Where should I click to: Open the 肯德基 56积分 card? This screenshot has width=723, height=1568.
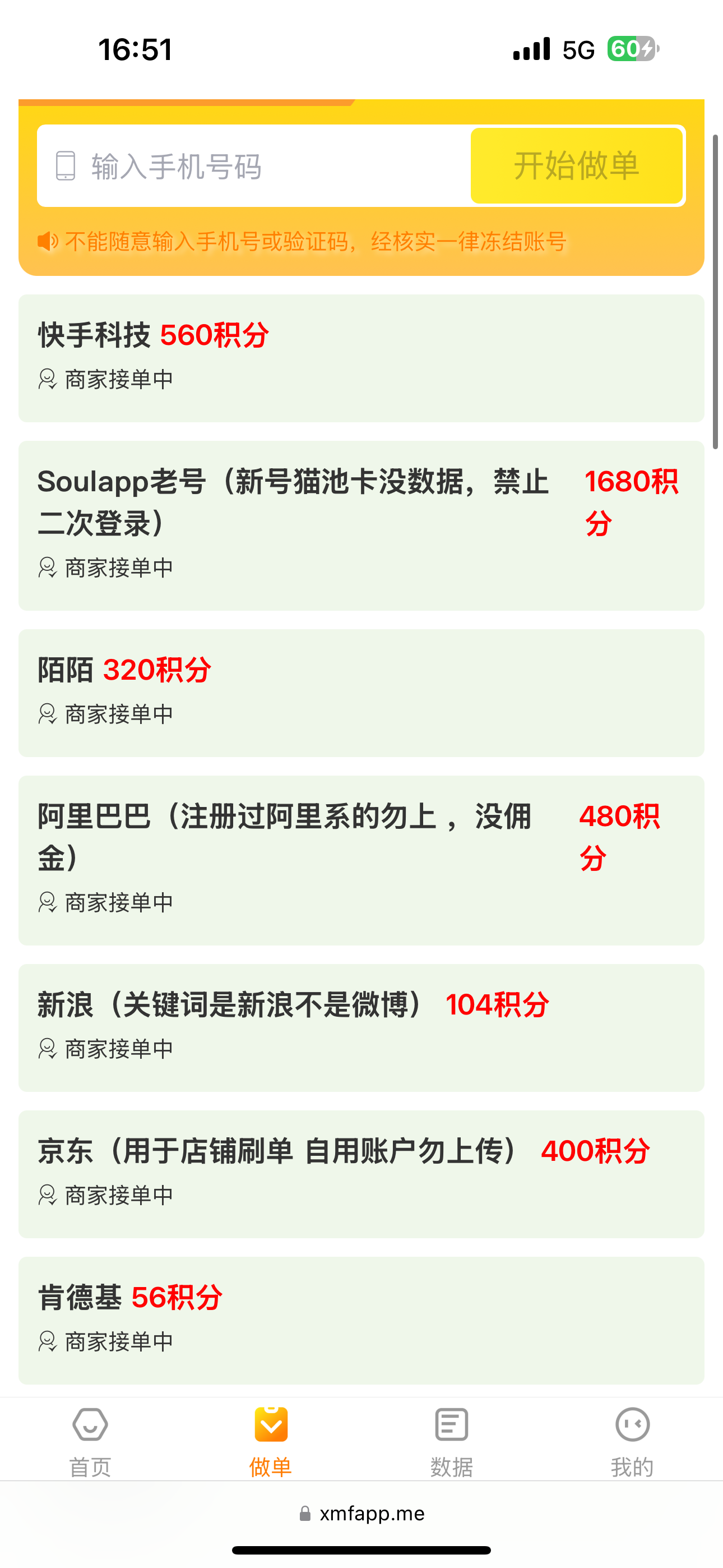[361, 1320]
